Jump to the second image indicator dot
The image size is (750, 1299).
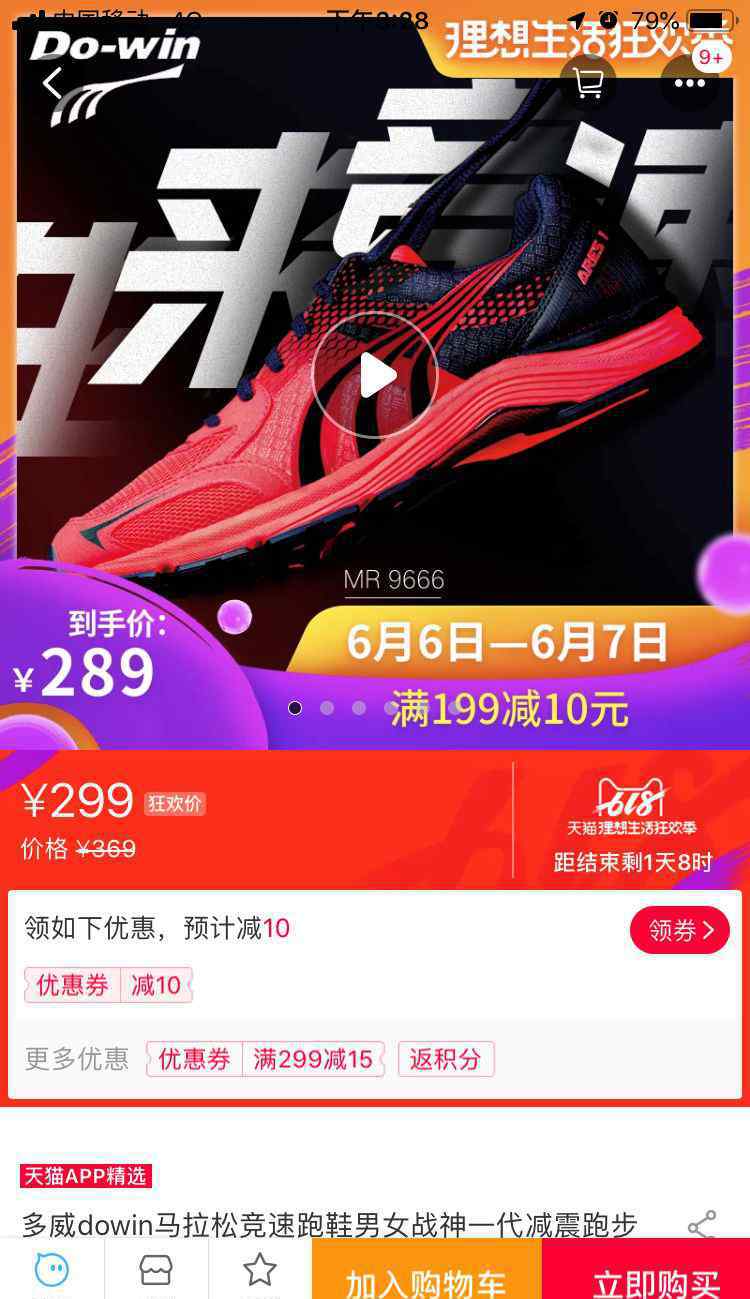(x=327, y=708)
